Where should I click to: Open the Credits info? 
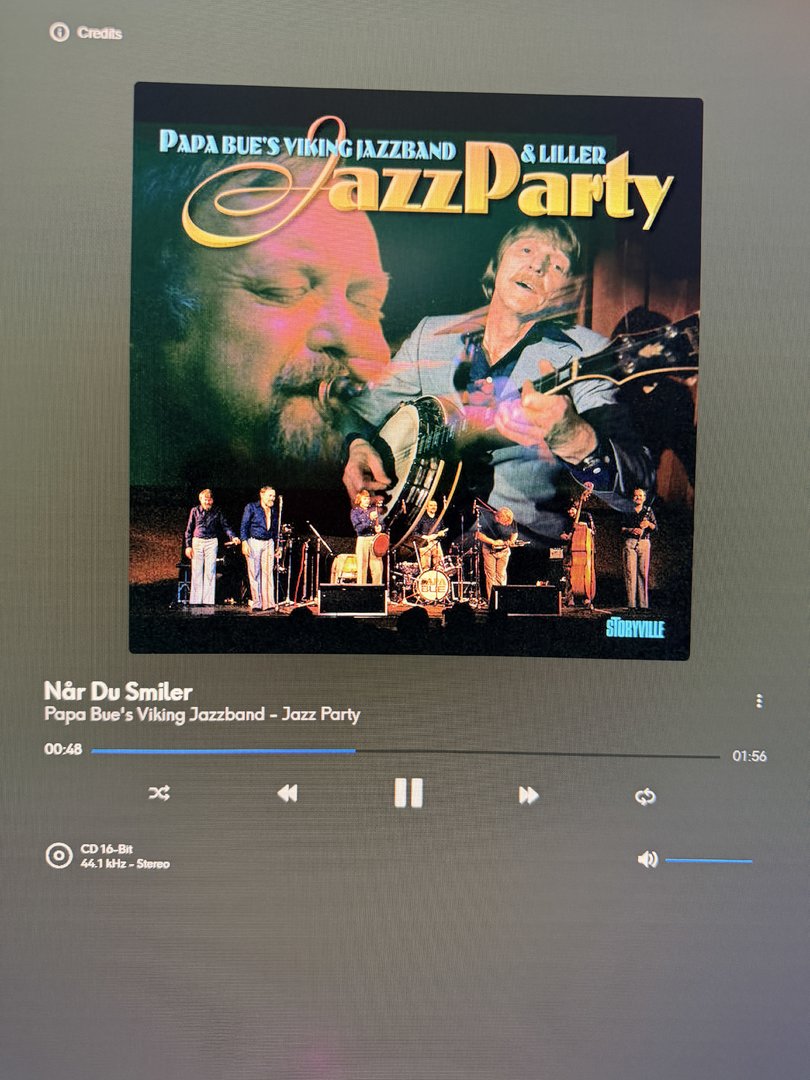pos(86,33)
